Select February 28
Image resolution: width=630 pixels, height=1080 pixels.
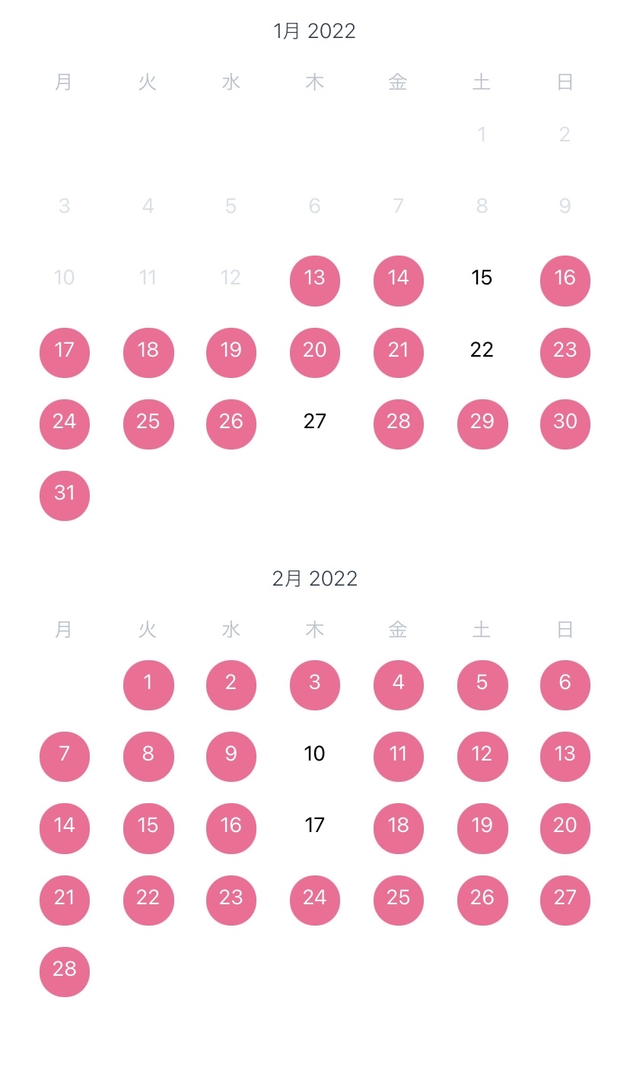(x=65, y=972)
